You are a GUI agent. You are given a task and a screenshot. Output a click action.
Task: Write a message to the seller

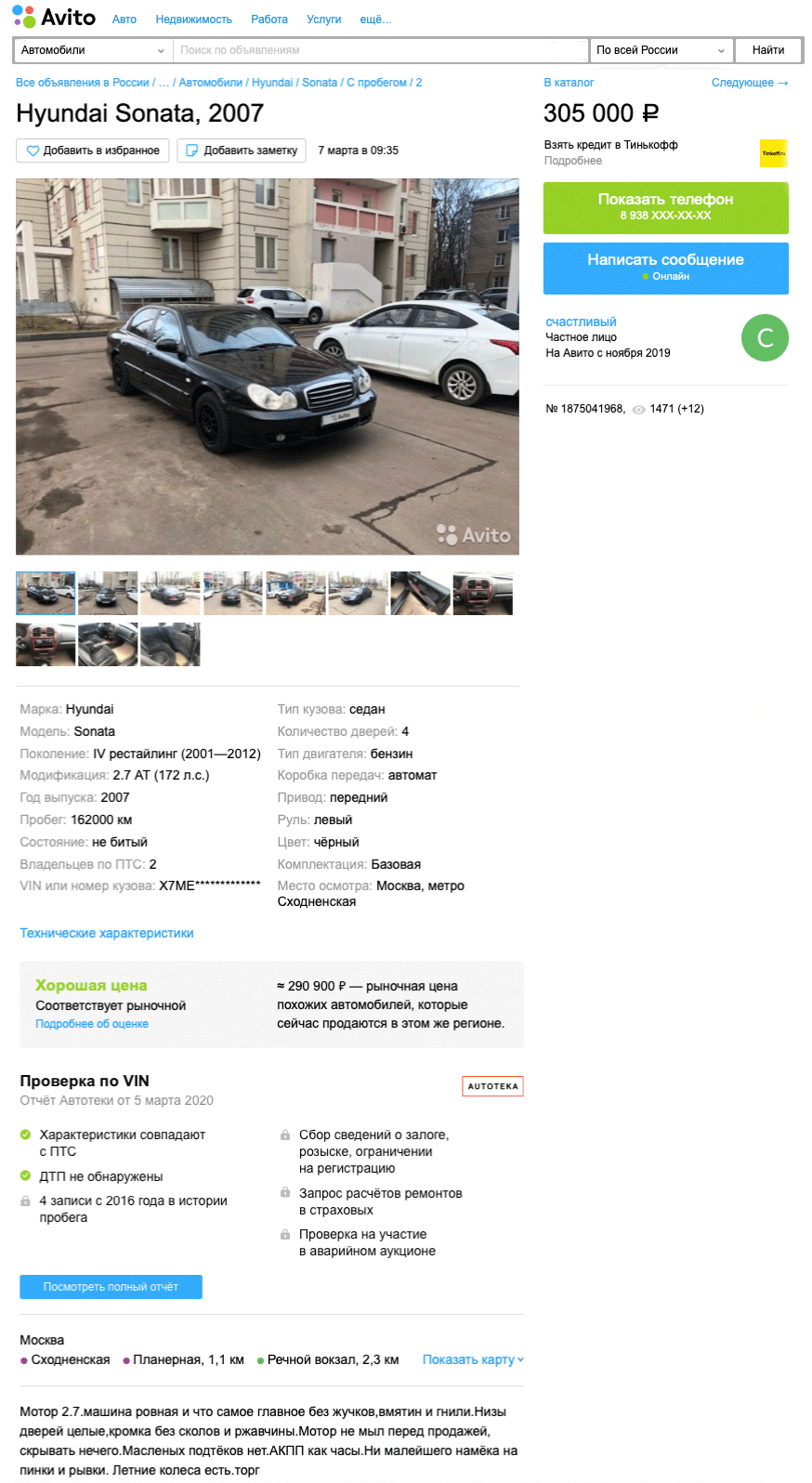(665, 268)
